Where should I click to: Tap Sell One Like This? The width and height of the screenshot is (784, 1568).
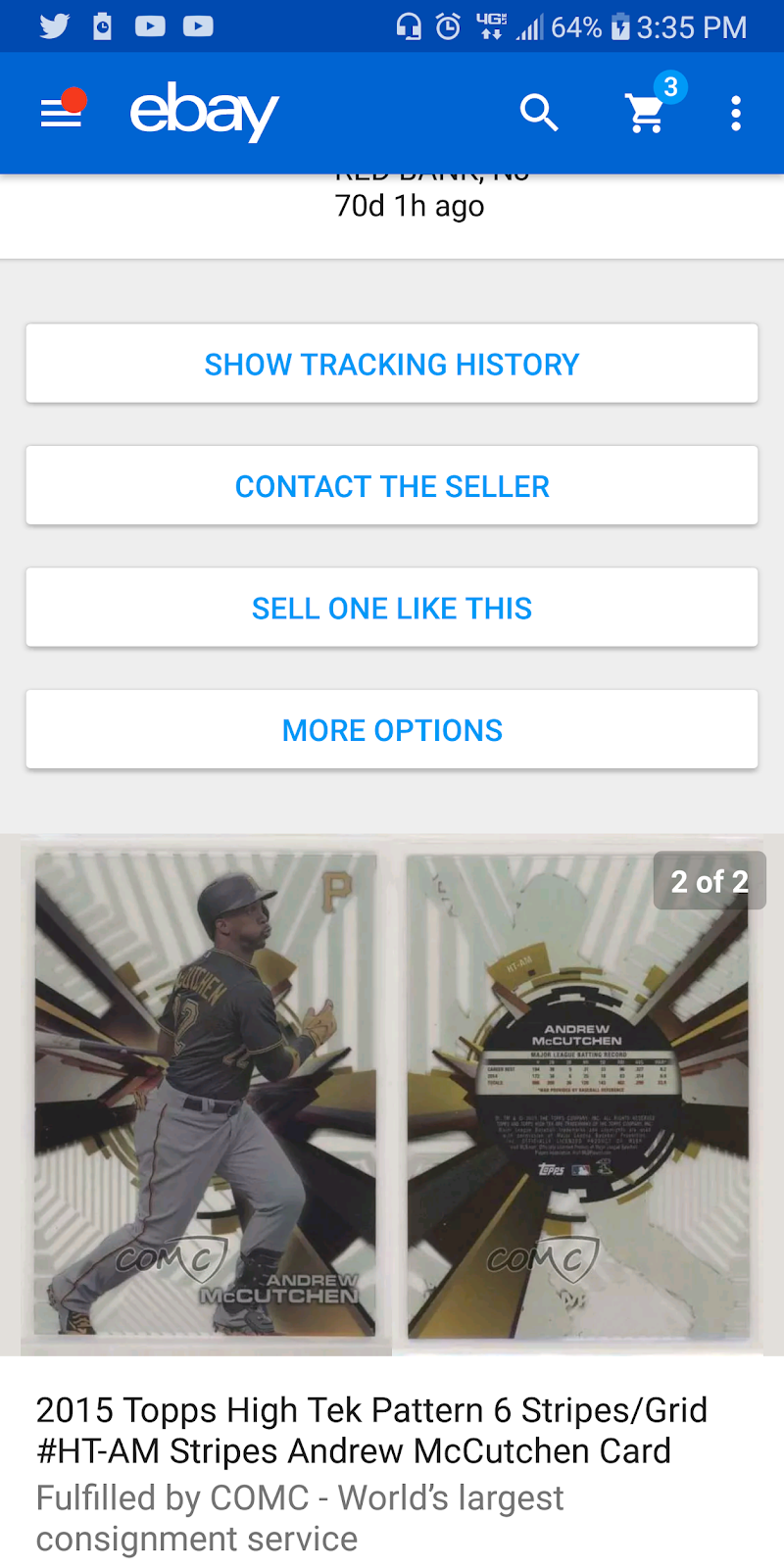pyautogui.click(x=392, y=608)
